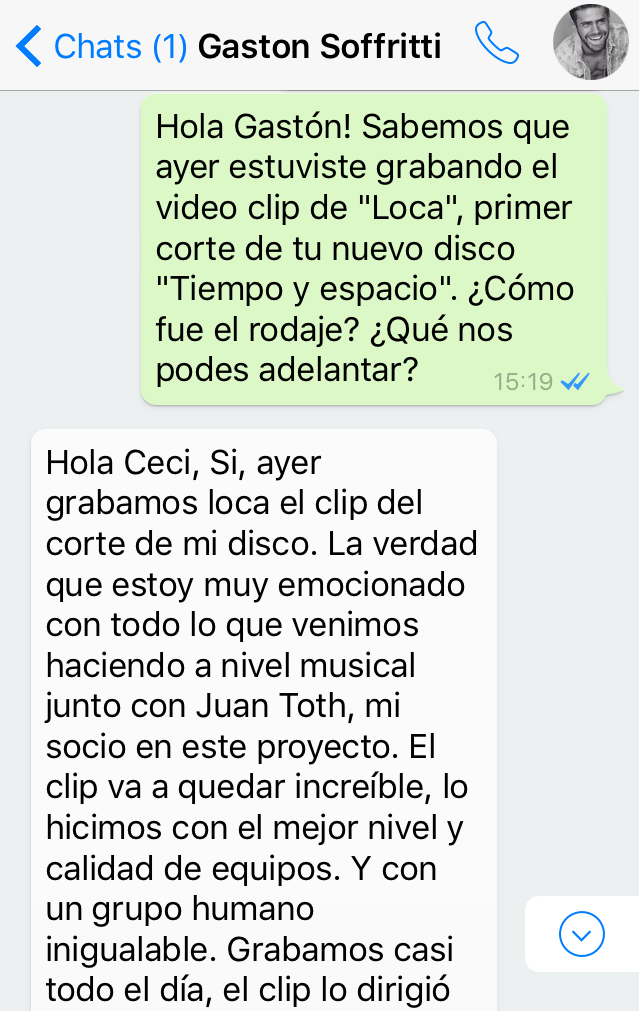The width and height of the screenshot is (642, 1011).
Task: Go back to Chats list
Action: pyautogui.click(x=100, y=46)
